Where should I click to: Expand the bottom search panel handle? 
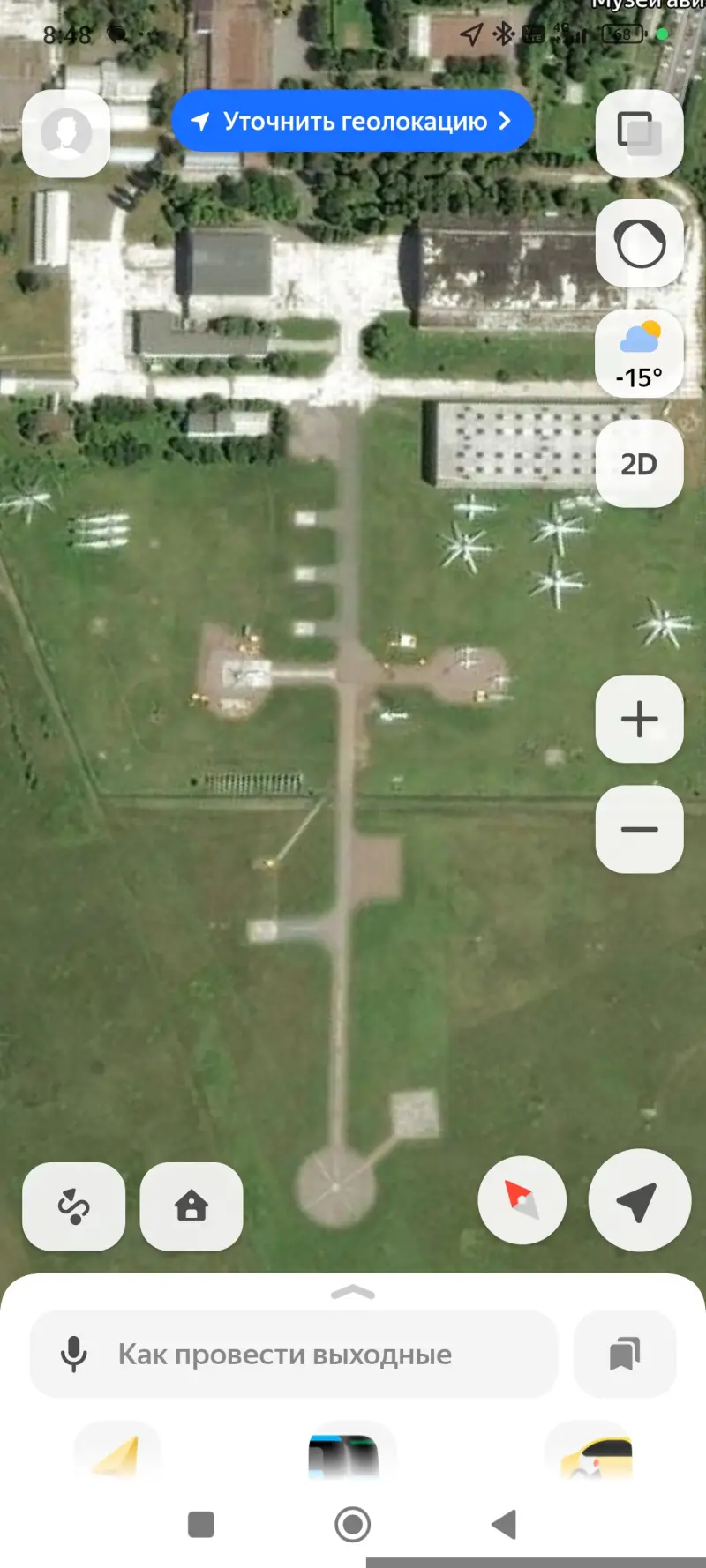(352, 1293)
